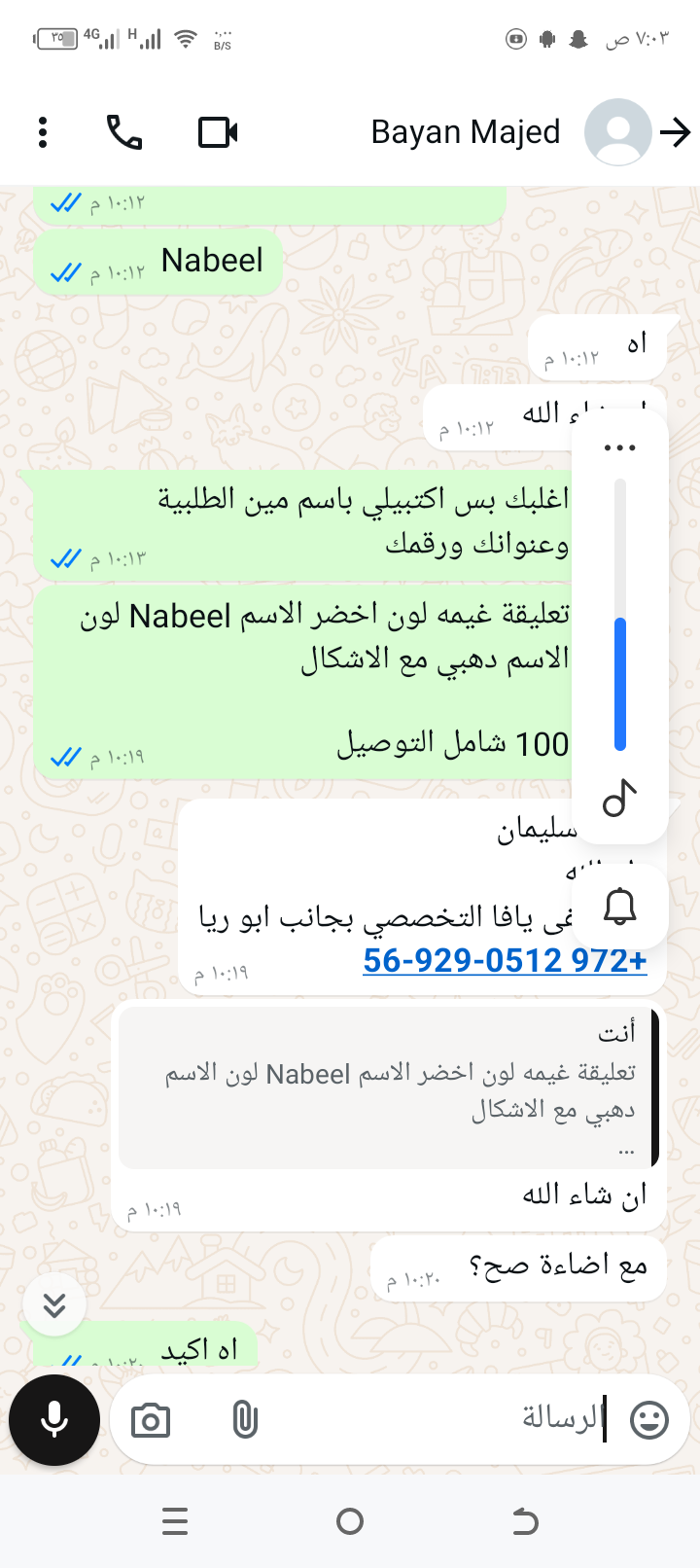This screenshot has height=1568, width=700.
Task: Attach a file with the paperclip
Action: click(245, 1421)
